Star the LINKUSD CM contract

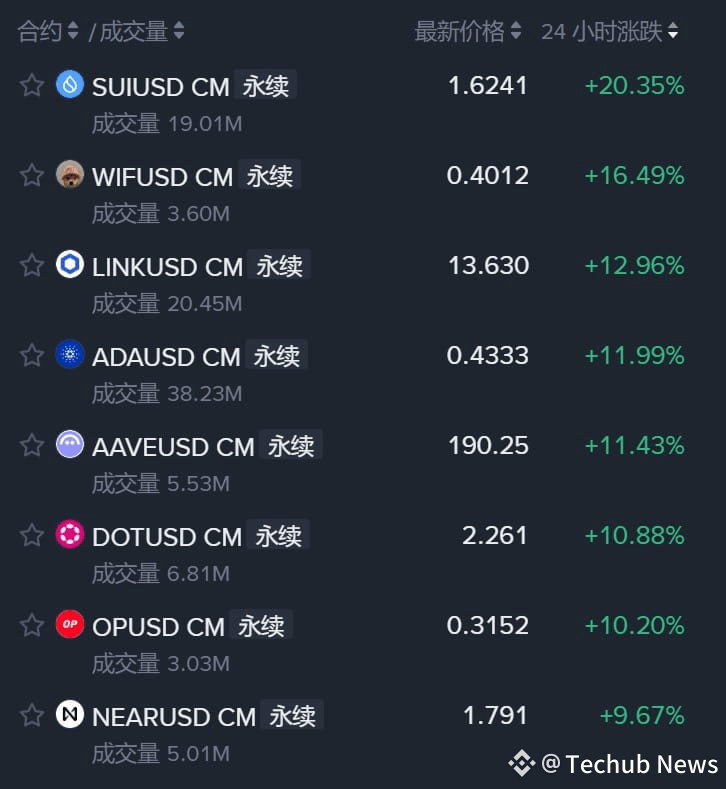[x=32, y=265]
